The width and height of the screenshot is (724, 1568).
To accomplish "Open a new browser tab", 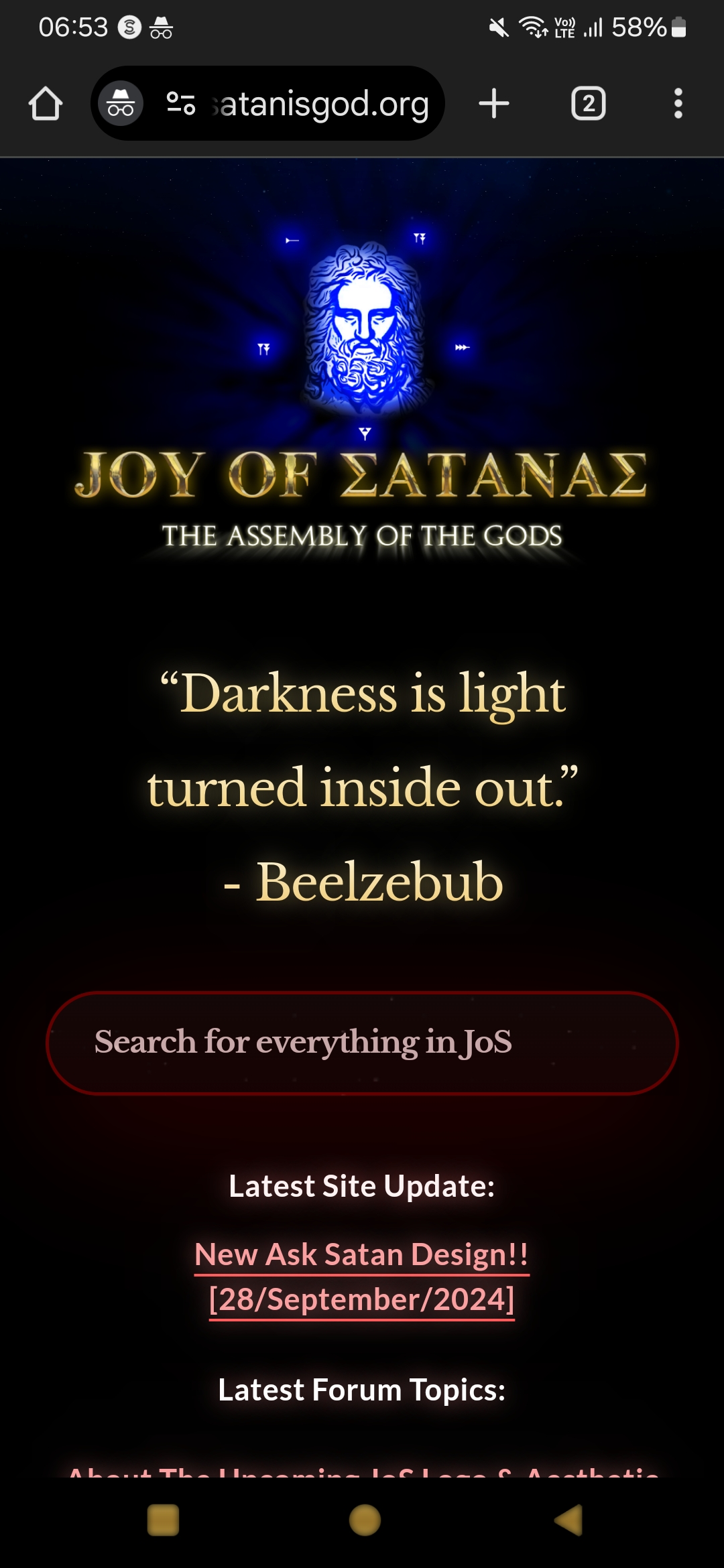I will point(494,104).
